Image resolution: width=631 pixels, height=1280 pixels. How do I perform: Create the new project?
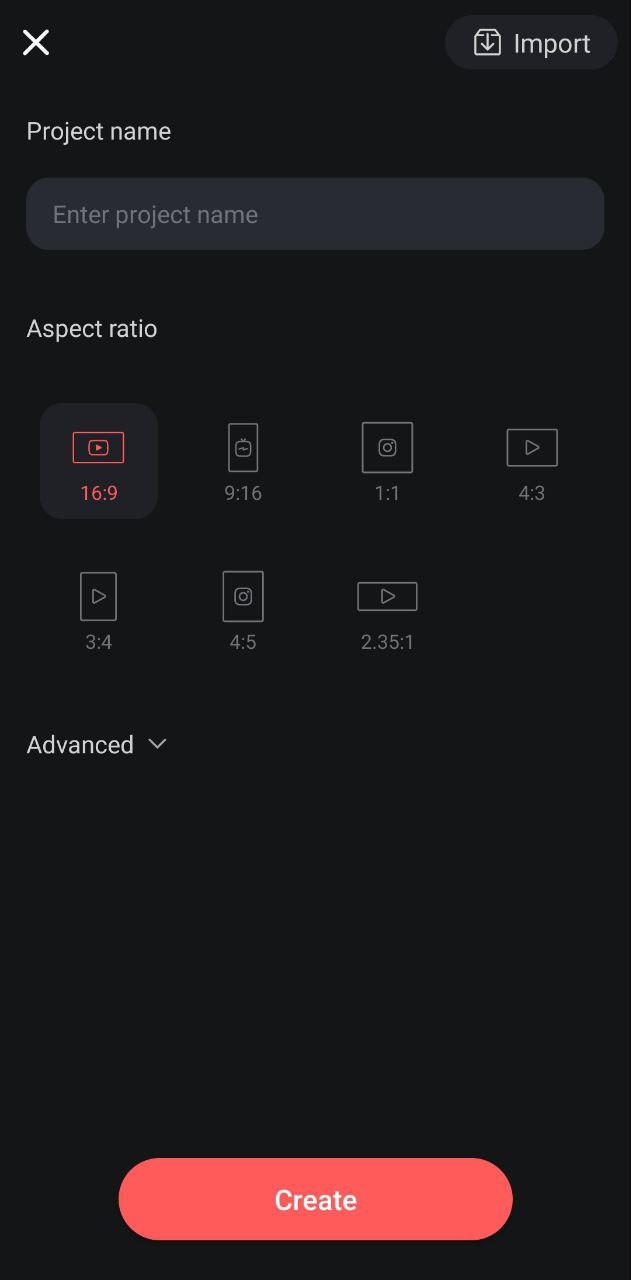pos(315,1199)
